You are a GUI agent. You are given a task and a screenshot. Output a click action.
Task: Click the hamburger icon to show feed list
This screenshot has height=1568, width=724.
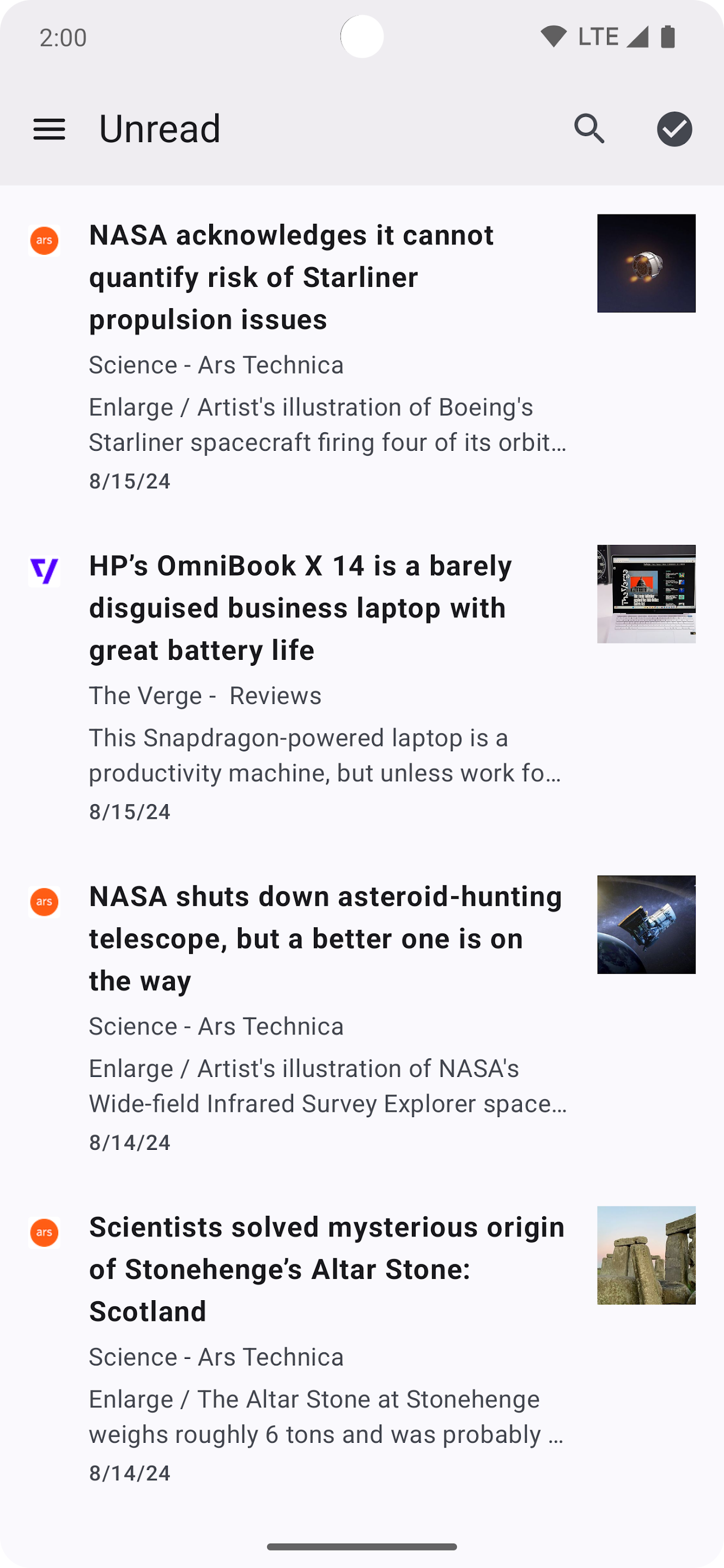50,128
